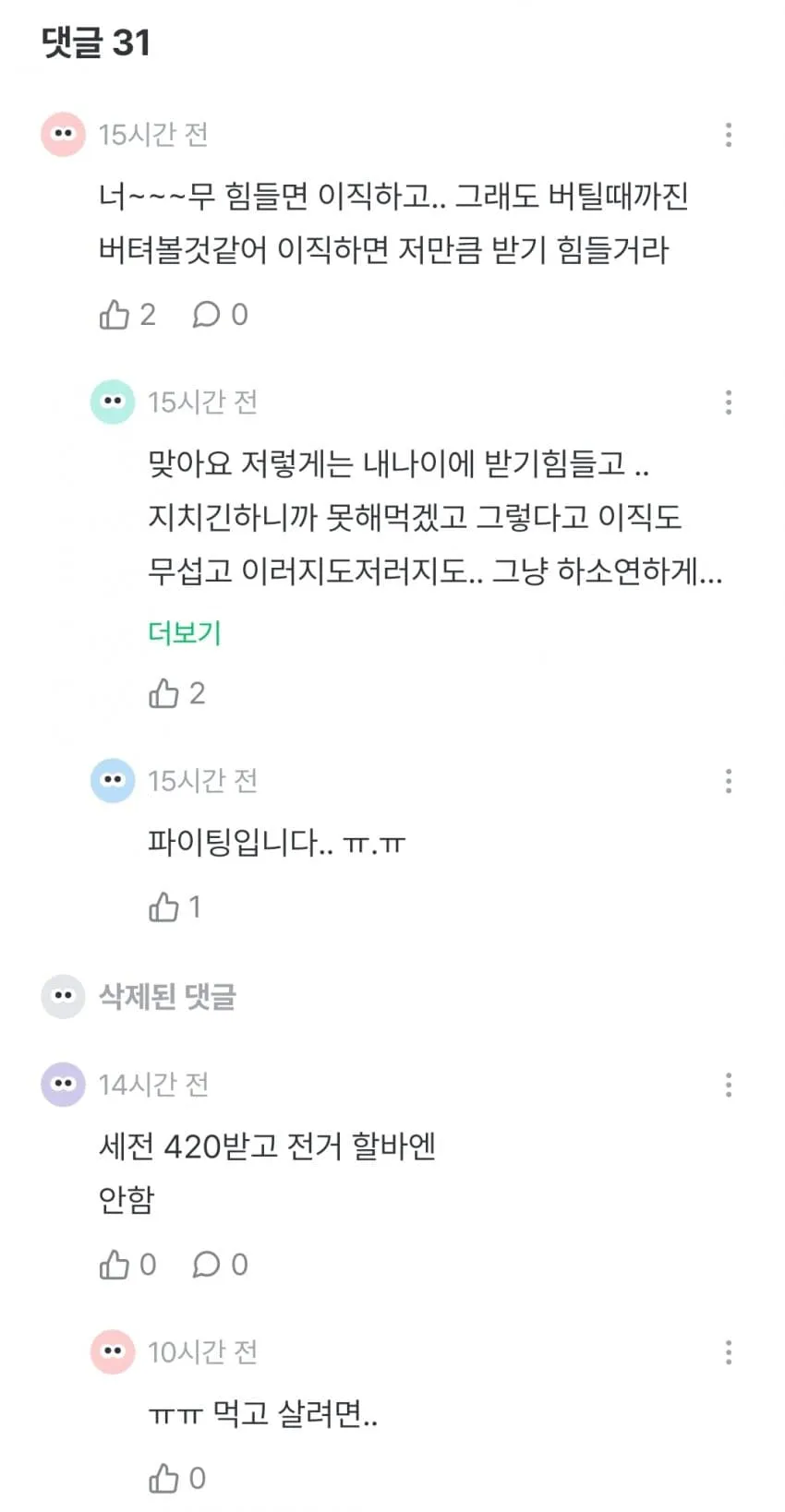This screenshot has width=785, height=1512.
Task: Open overflow menu on 'ㅠㅠ 먹고 살려면' reply
Action: 729,1353
